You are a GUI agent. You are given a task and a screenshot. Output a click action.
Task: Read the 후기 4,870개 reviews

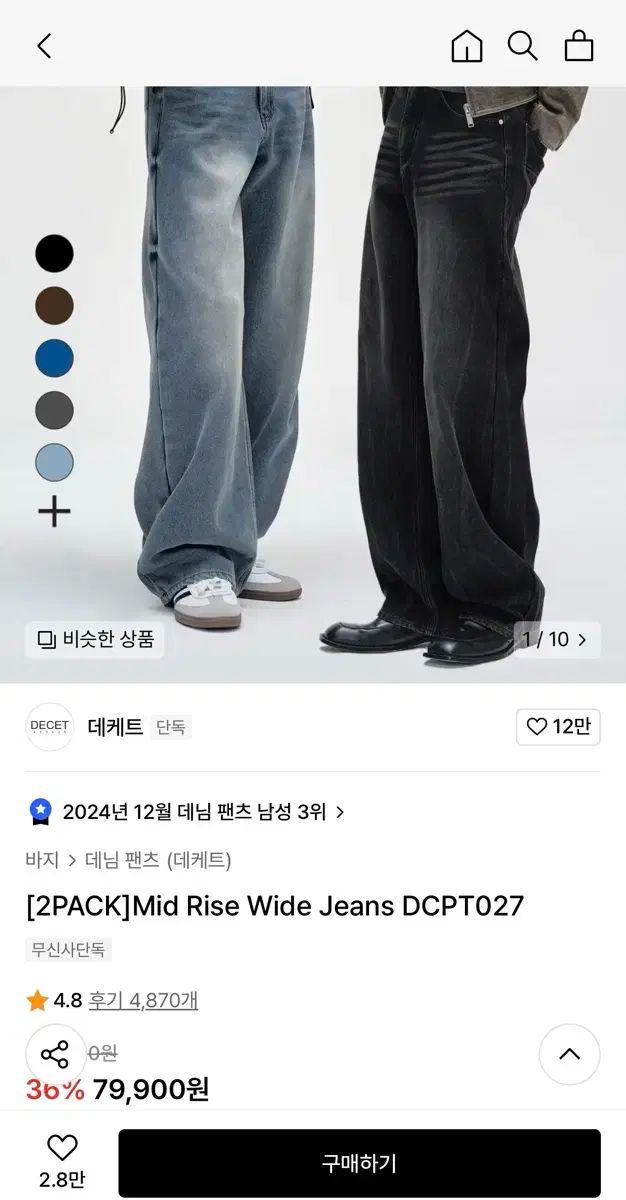click(x=143, y=1000)
